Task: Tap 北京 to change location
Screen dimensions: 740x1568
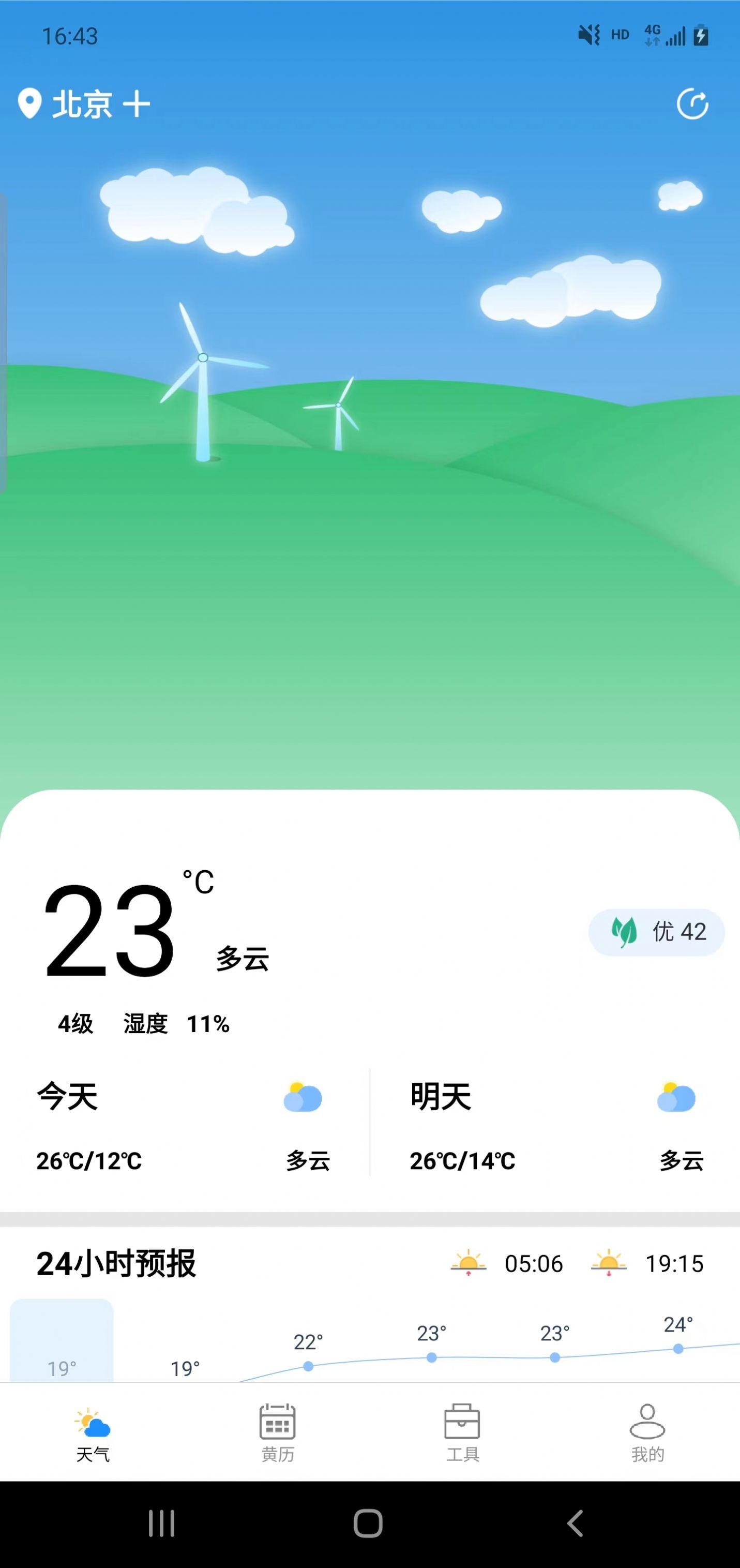Action: click(x=82, y=103)
